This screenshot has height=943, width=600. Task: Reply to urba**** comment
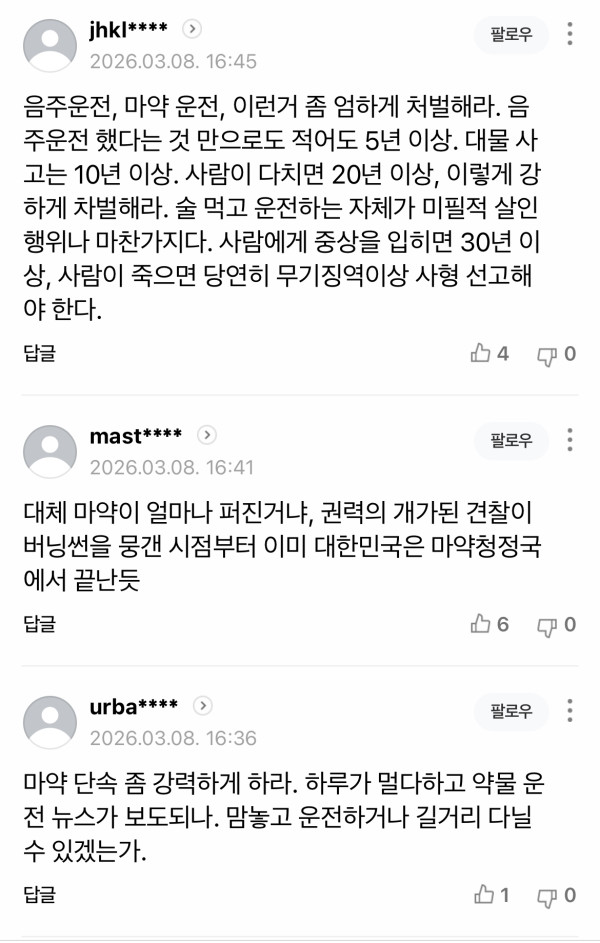pyautogui.click(x=39, y=894)
